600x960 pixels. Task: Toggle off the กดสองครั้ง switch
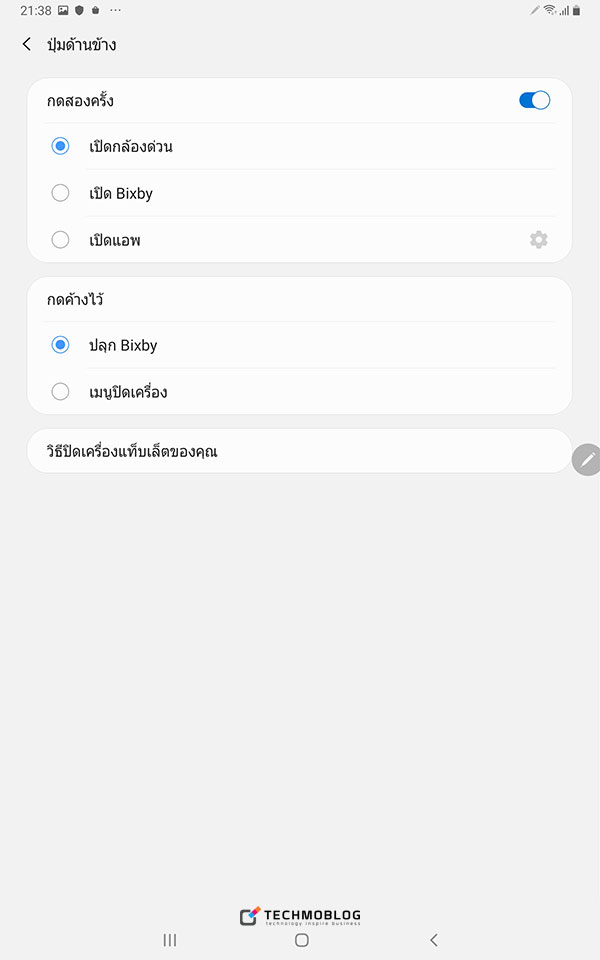[534, 100]
